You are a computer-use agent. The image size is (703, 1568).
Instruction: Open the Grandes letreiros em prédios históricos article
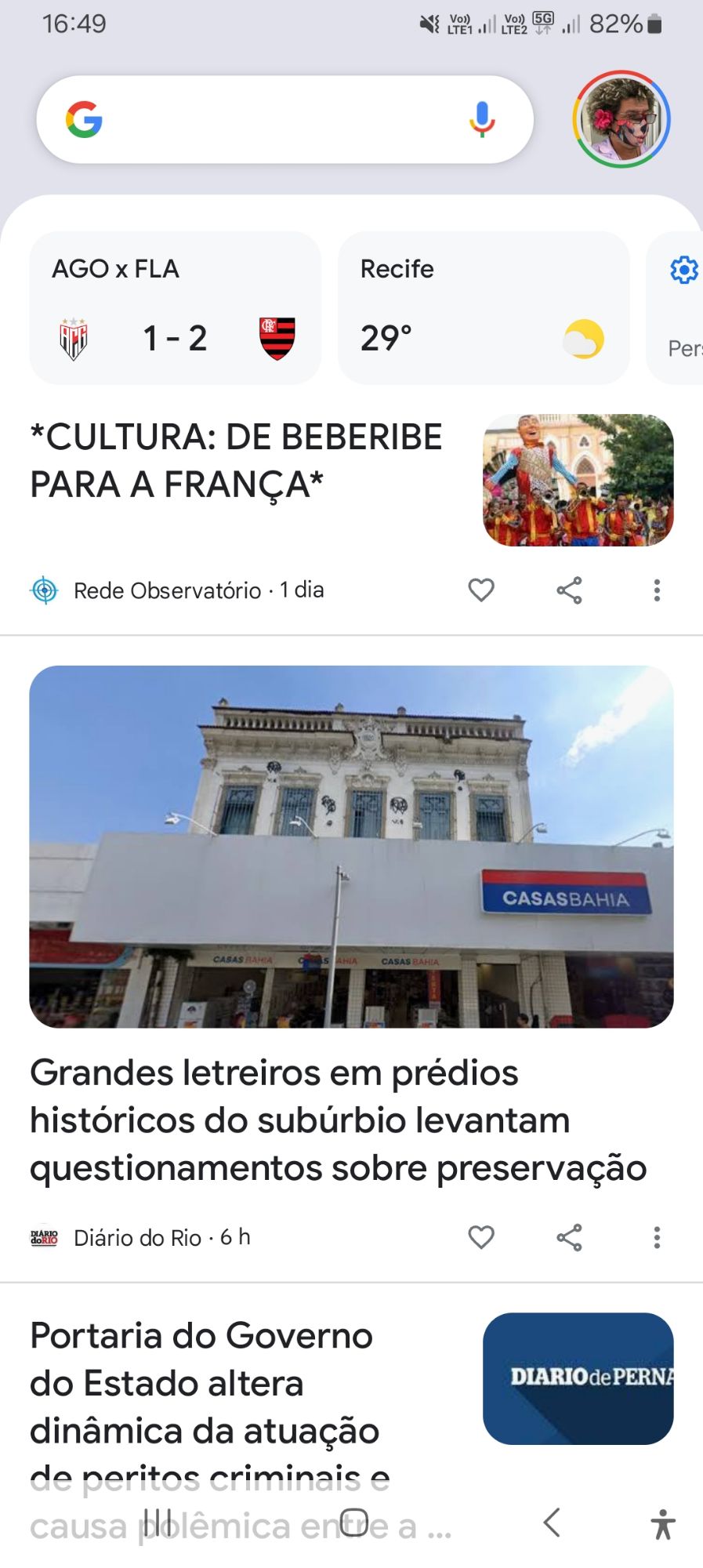[339, 1120]
